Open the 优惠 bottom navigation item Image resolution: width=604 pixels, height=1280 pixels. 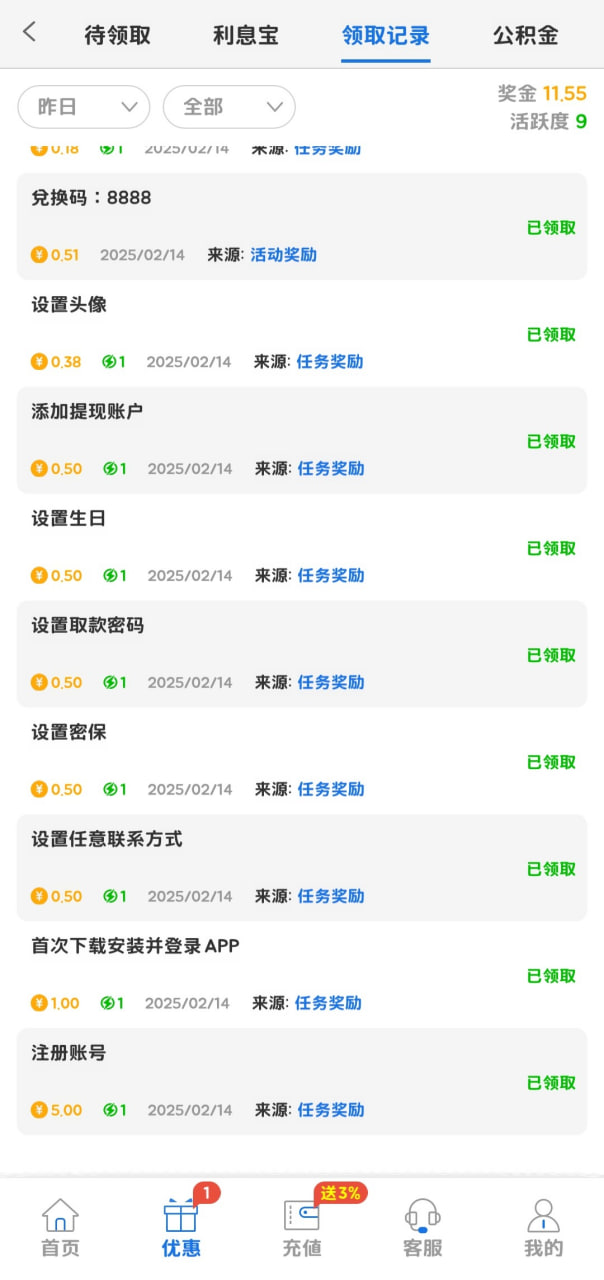[x=181, y=1228]
